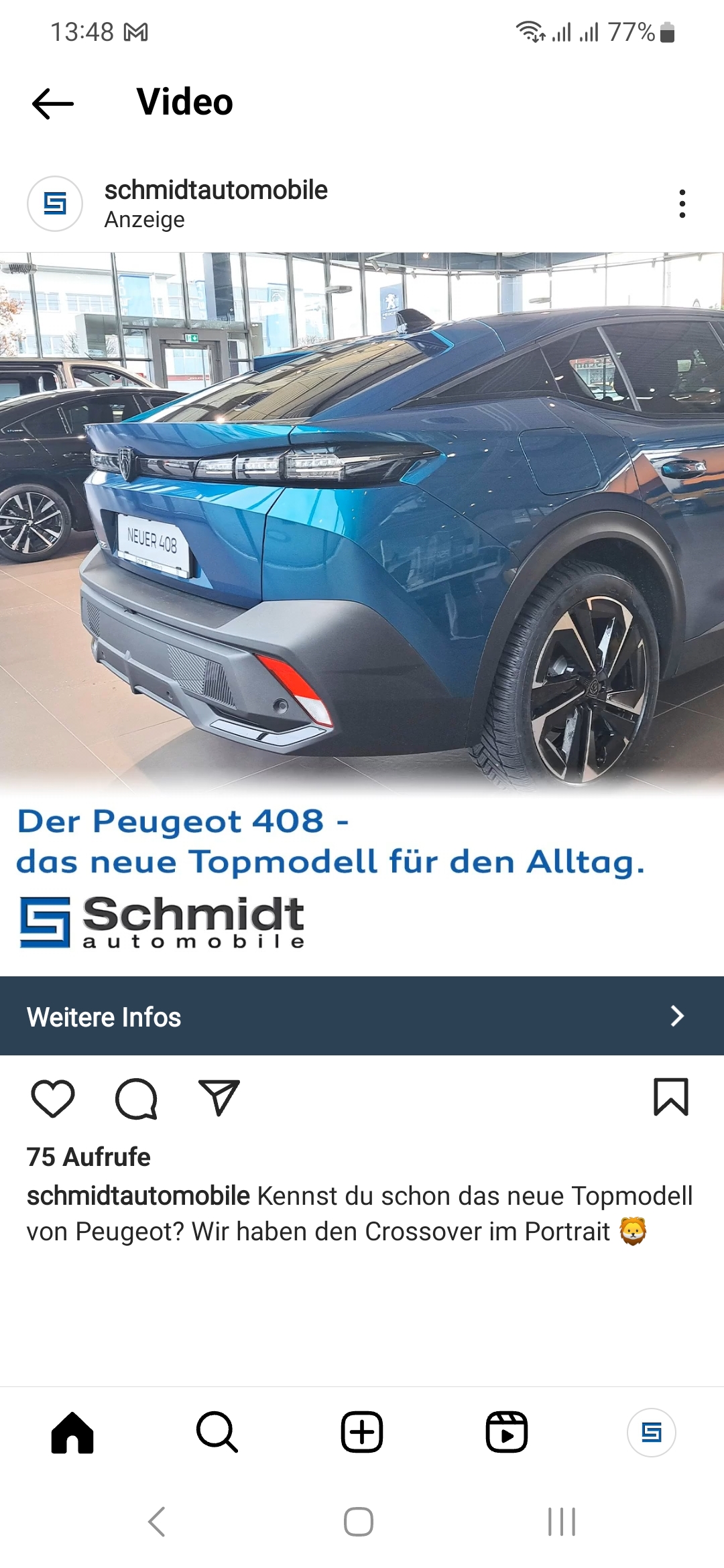Switch to the Reels tab
The width and height of the screenshot is (724, 1568).
(507, 1432)
